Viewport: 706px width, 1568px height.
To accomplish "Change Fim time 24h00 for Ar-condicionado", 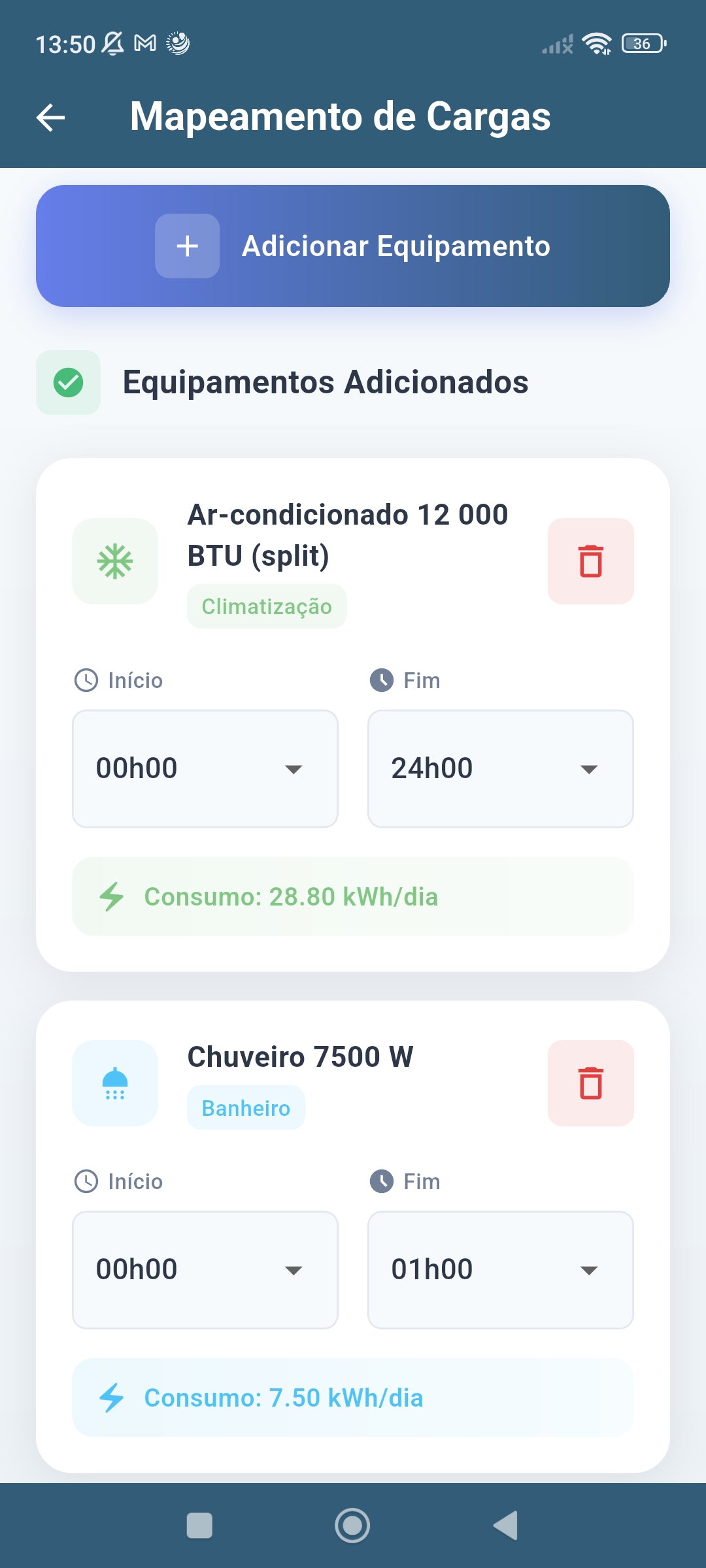I will coord(500,768).
